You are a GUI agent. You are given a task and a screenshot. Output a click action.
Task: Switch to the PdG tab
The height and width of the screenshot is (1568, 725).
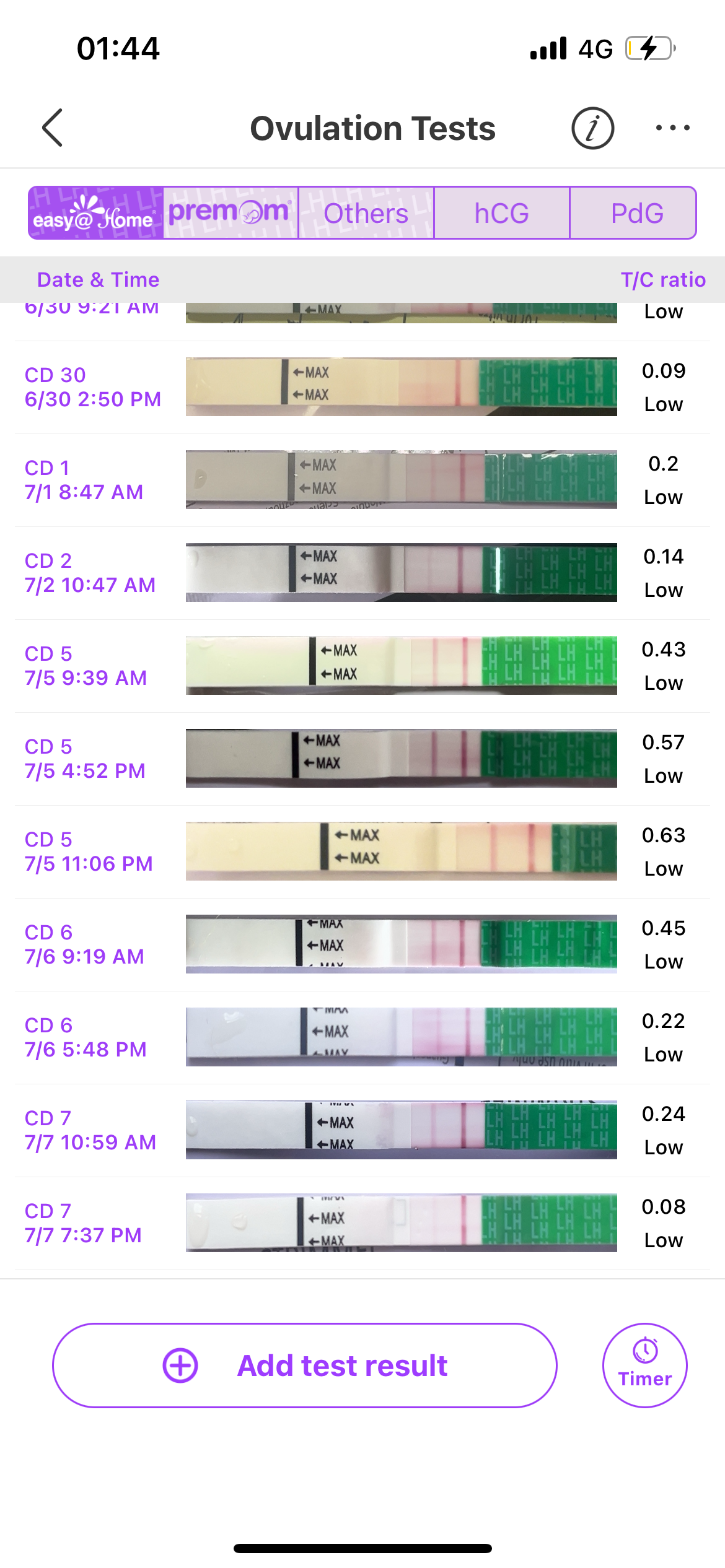click(636, 213)
